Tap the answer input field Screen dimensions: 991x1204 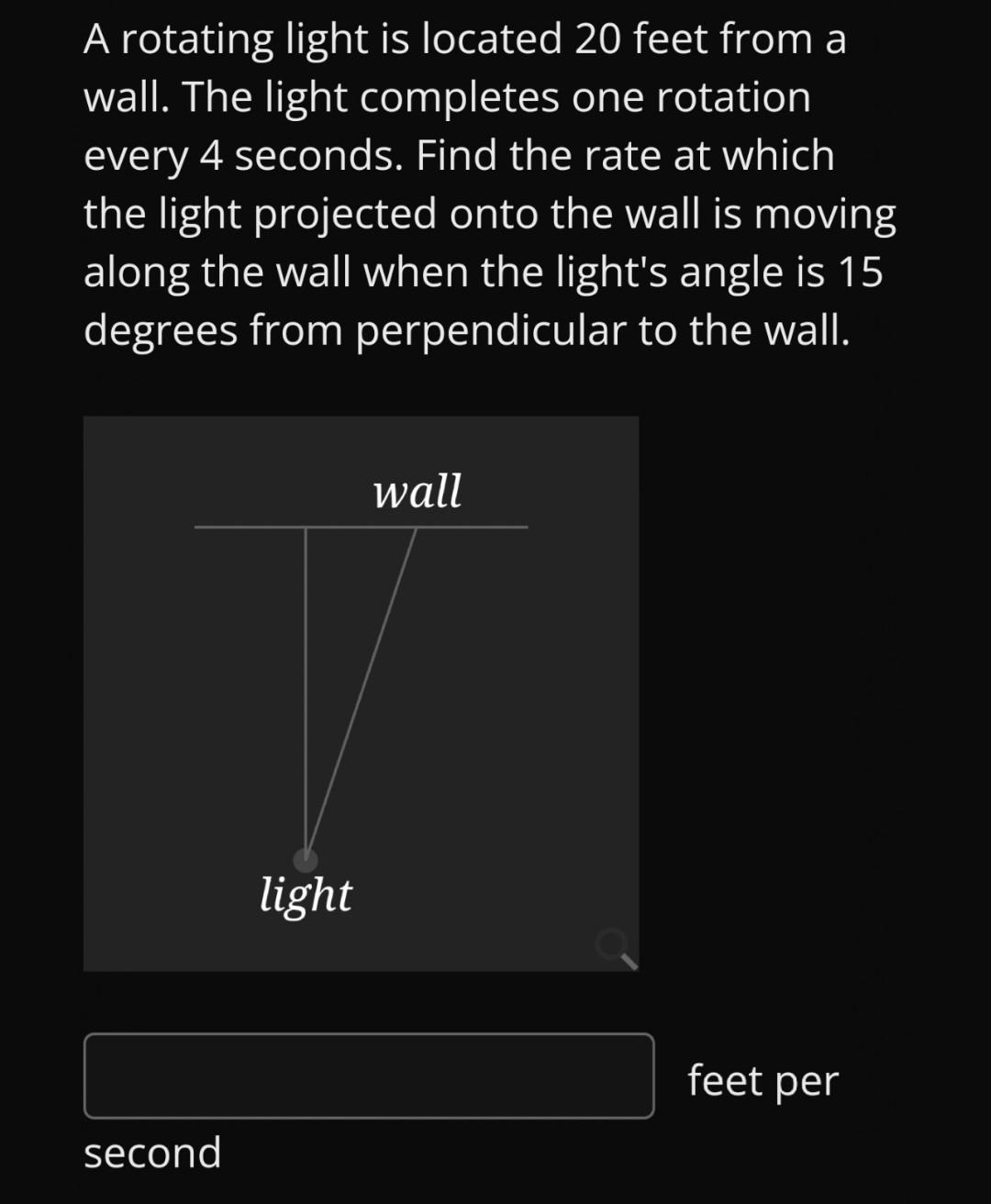click(369, 1076)
